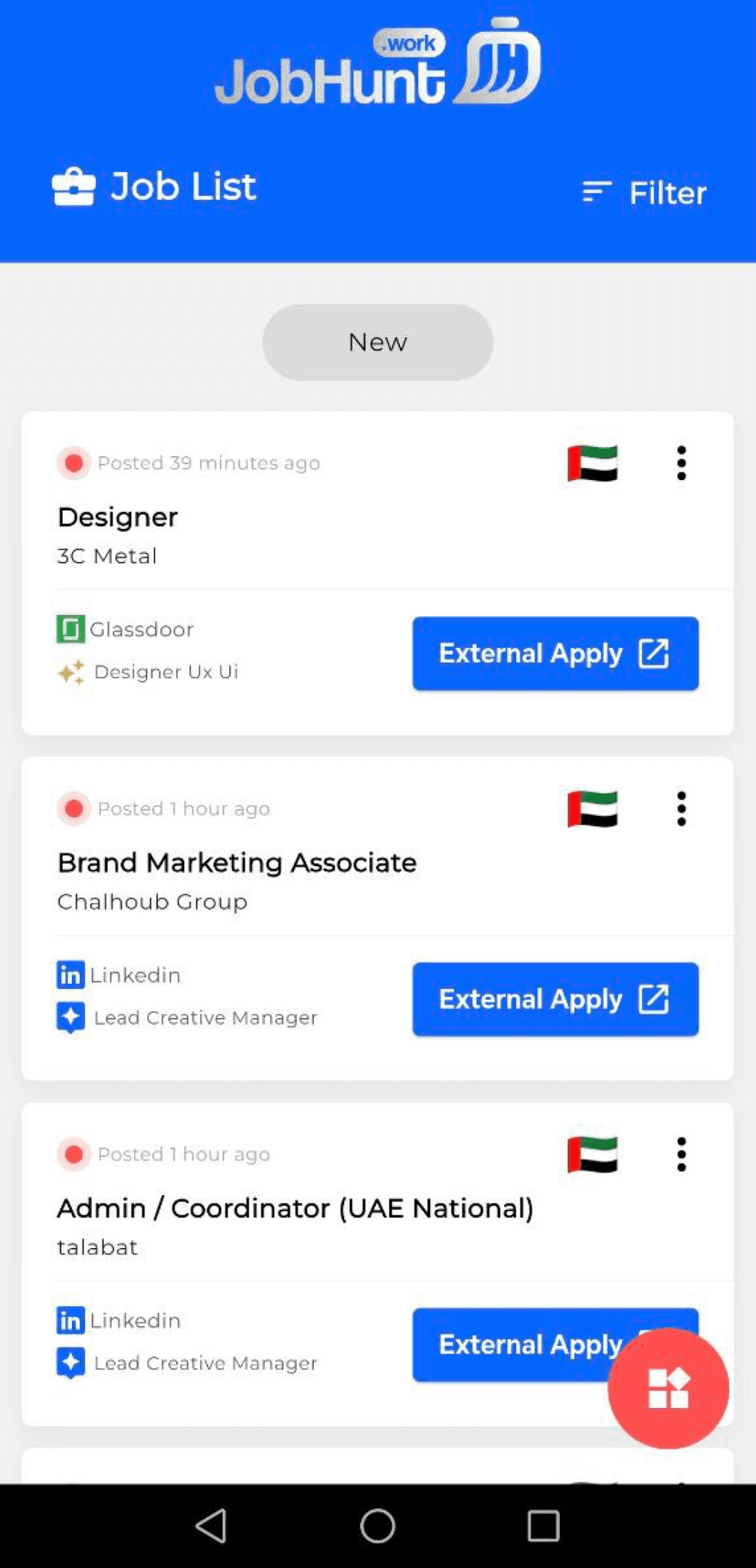
Task: Click the red status dot on Designer card
Action: [74, 462]
